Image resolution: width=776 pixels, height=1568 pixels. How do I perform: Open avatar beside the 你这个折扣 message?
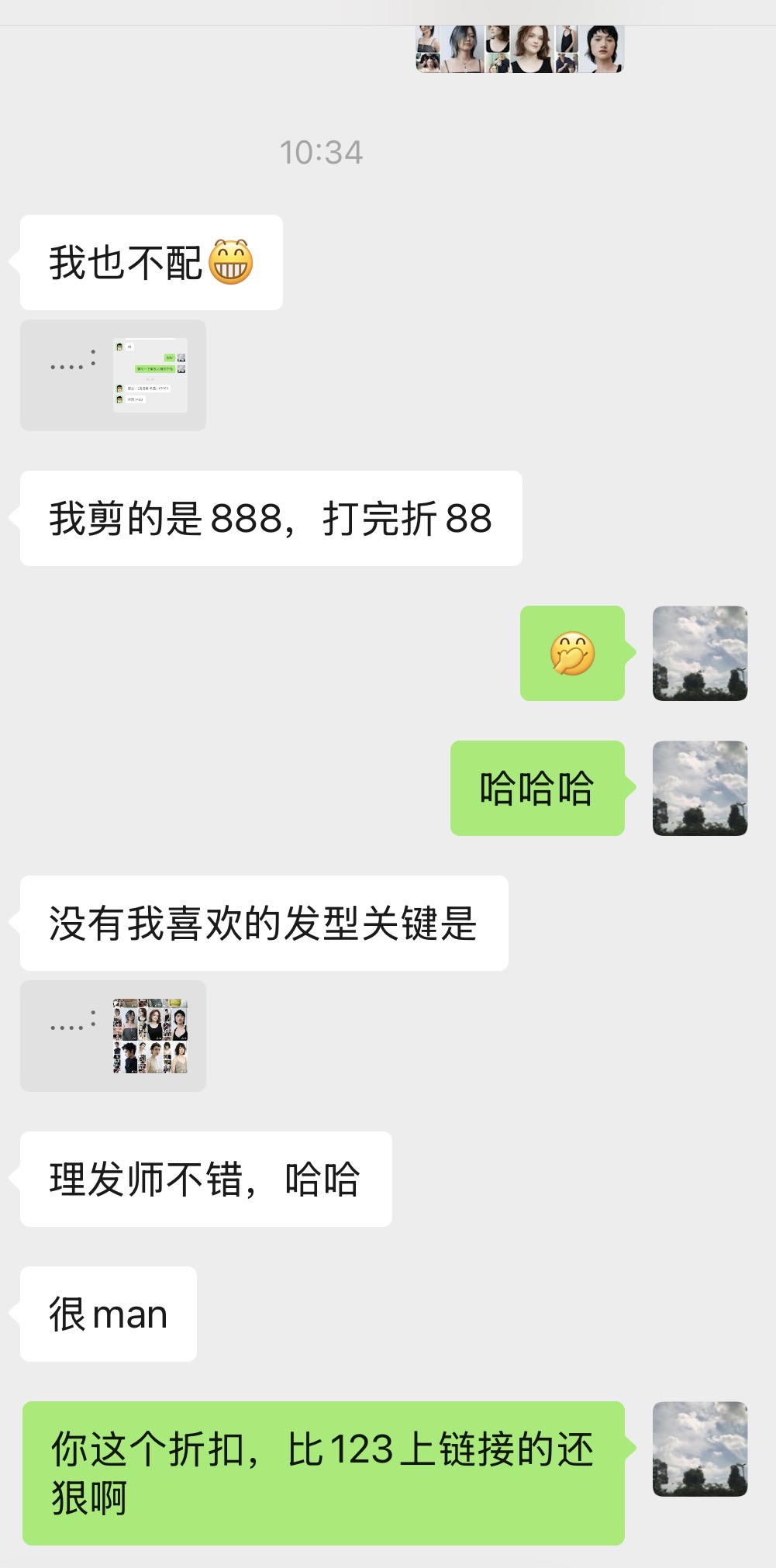[x=700, y=1449]
